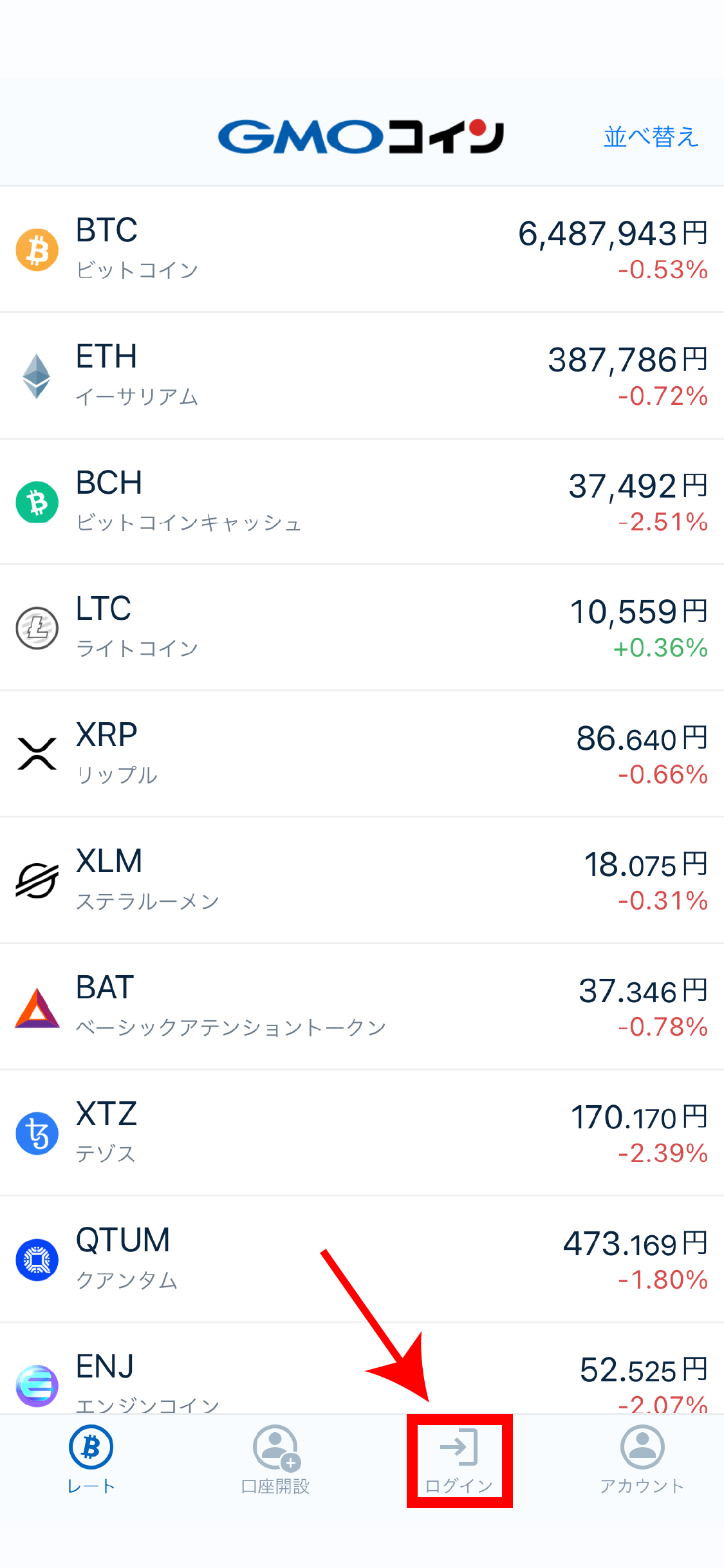Open the QTUM クアンタム rate row
This screenshot has height=1568, width=724.
click(362, 1260)
